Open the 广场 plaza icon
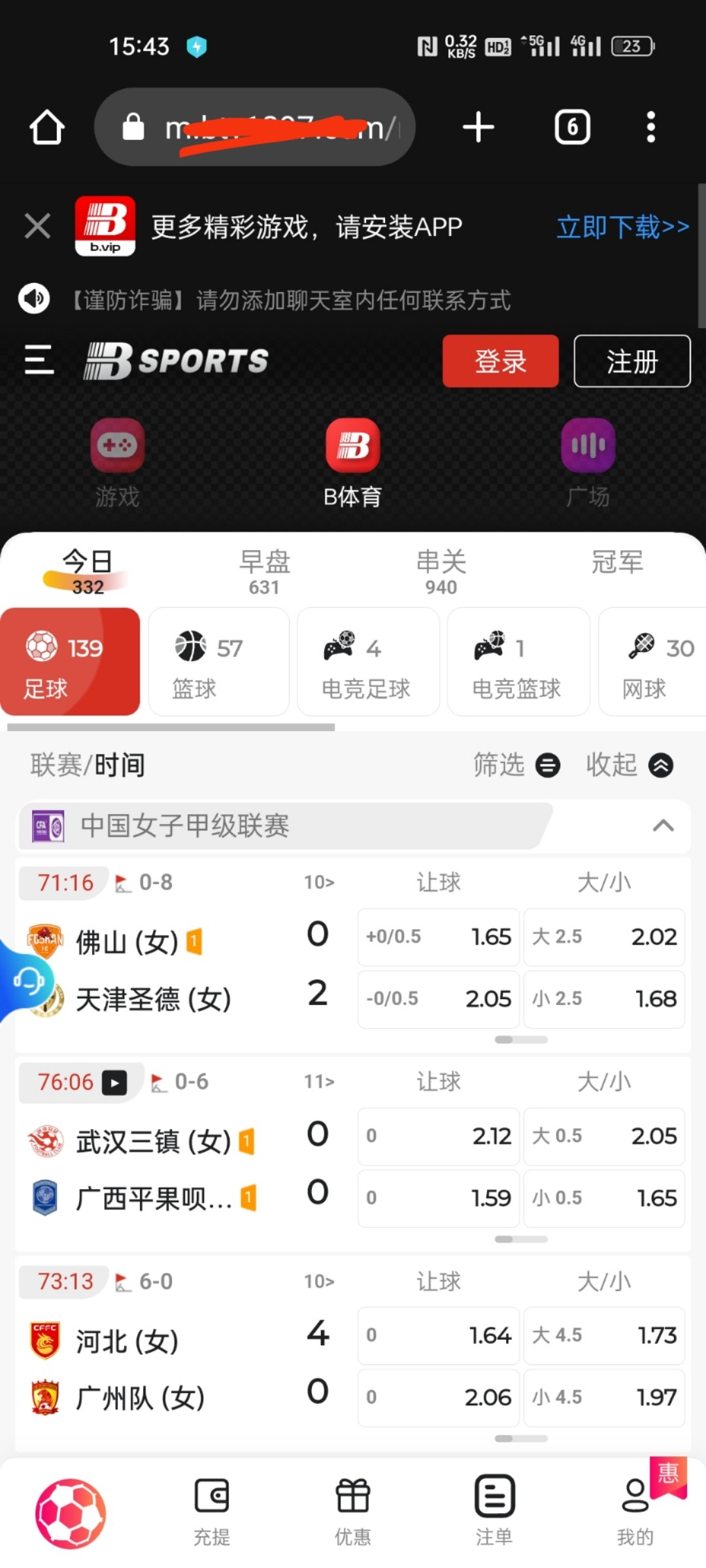 [x=586, y=446]
